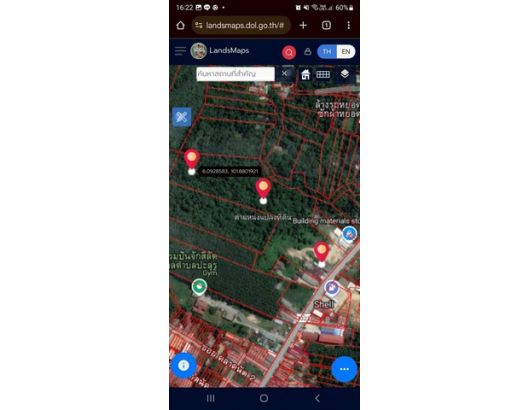The height and width of the screenshot is (410, 530).
Task: Switch language to TH
Action: click(327, 52)
